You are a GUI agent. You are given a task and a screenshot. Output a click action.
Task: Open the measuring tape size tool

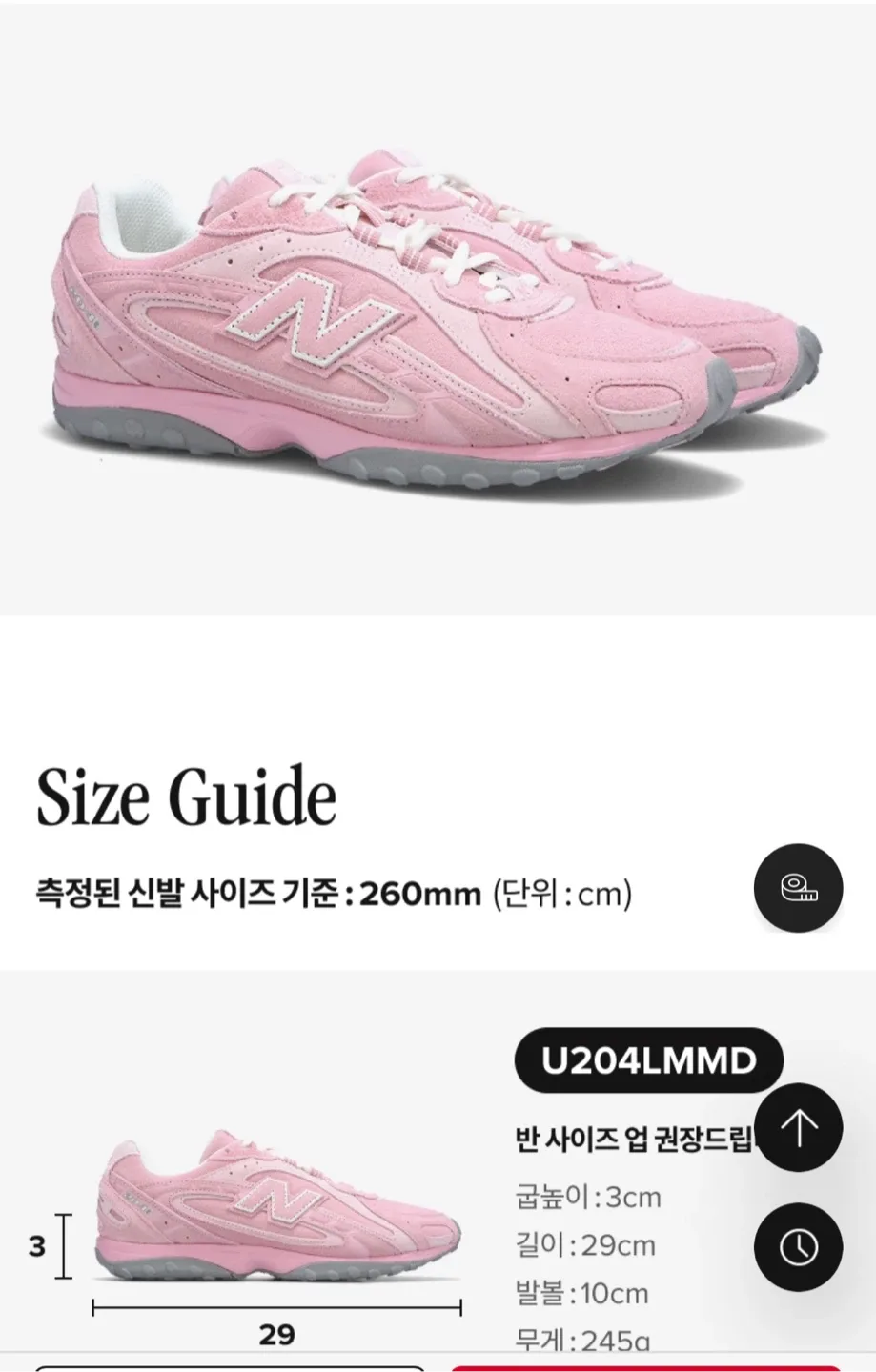pos(798,888)
